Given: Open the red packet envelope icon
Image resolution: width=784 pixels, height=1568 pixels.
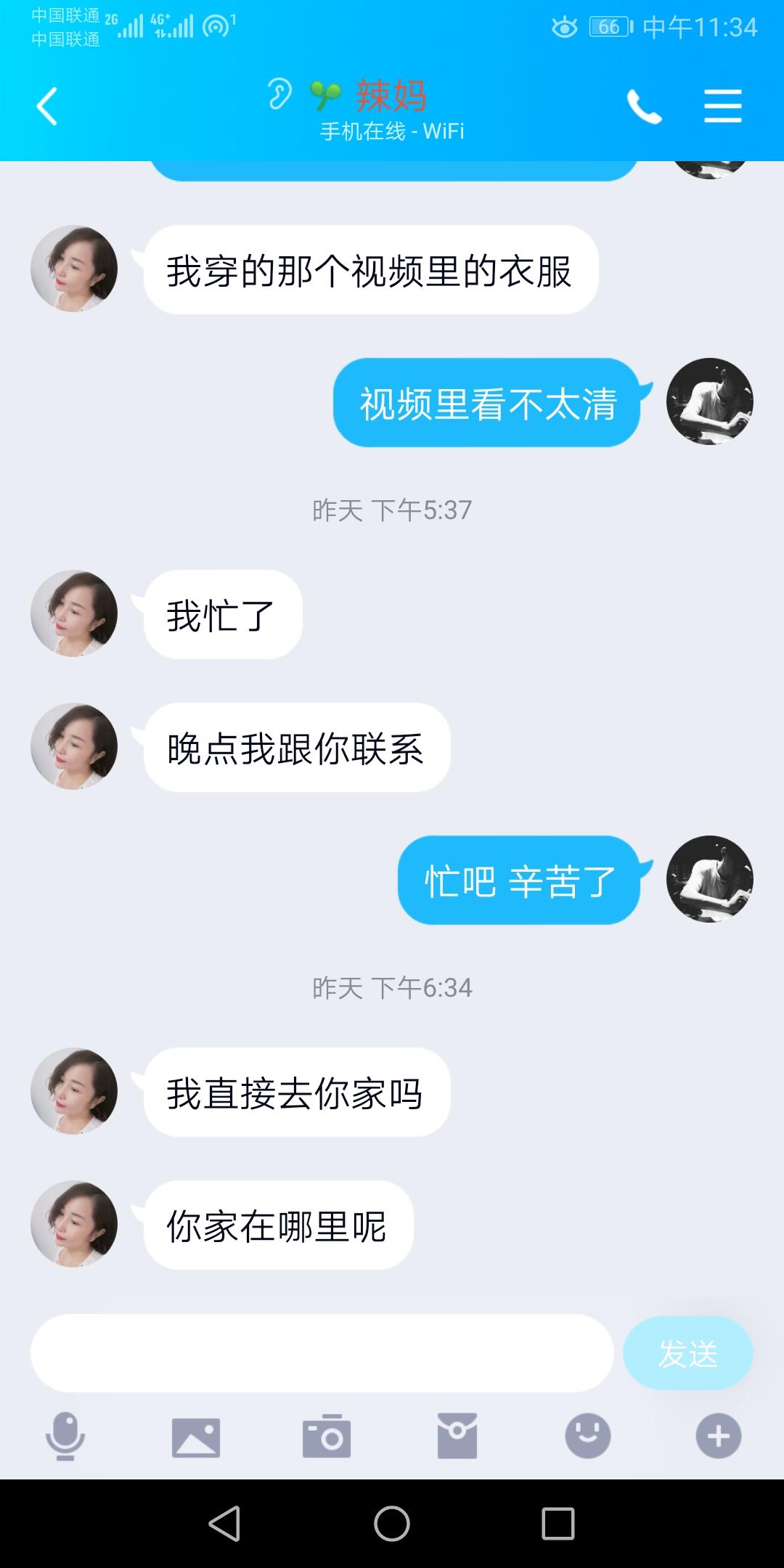Looking at the screenshot, I should tap(457, 1437).
